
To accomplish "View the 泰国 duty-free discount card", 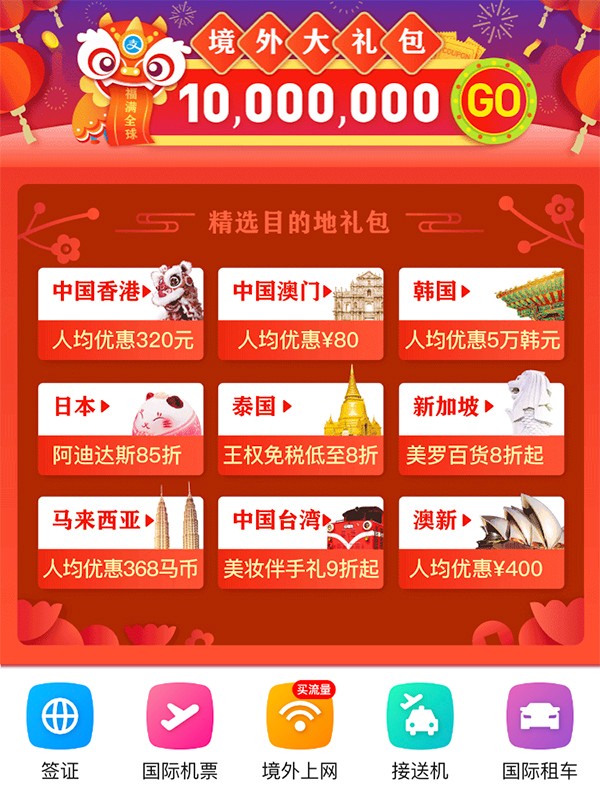I will tap(301, 429).
